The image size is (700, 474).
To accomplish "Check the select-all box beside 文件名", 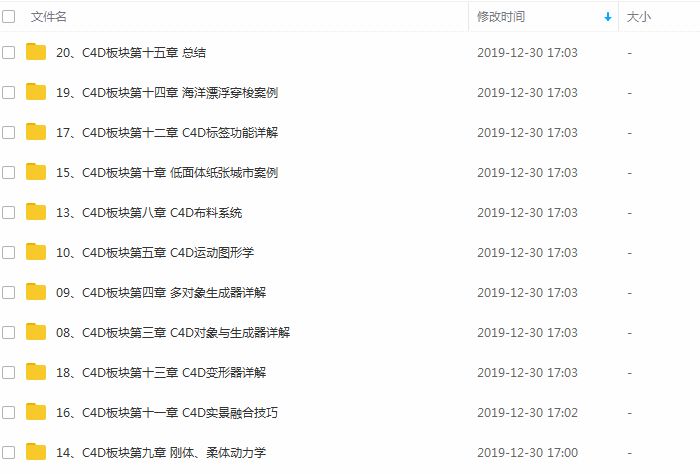I will tap(9, 17).
